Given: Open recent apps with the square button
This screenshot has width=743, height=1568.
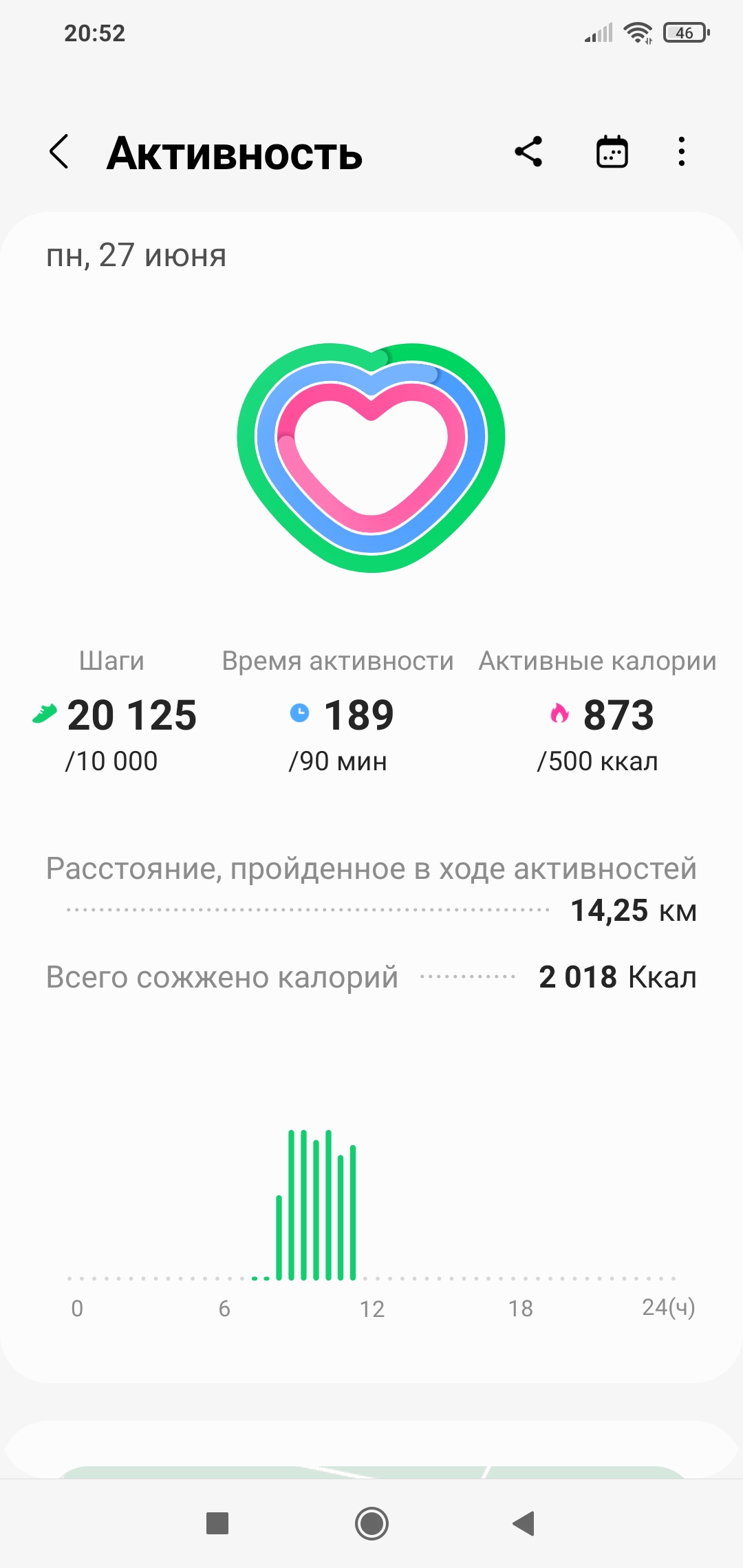Looking at the screenshot, I should [217, 1523].
